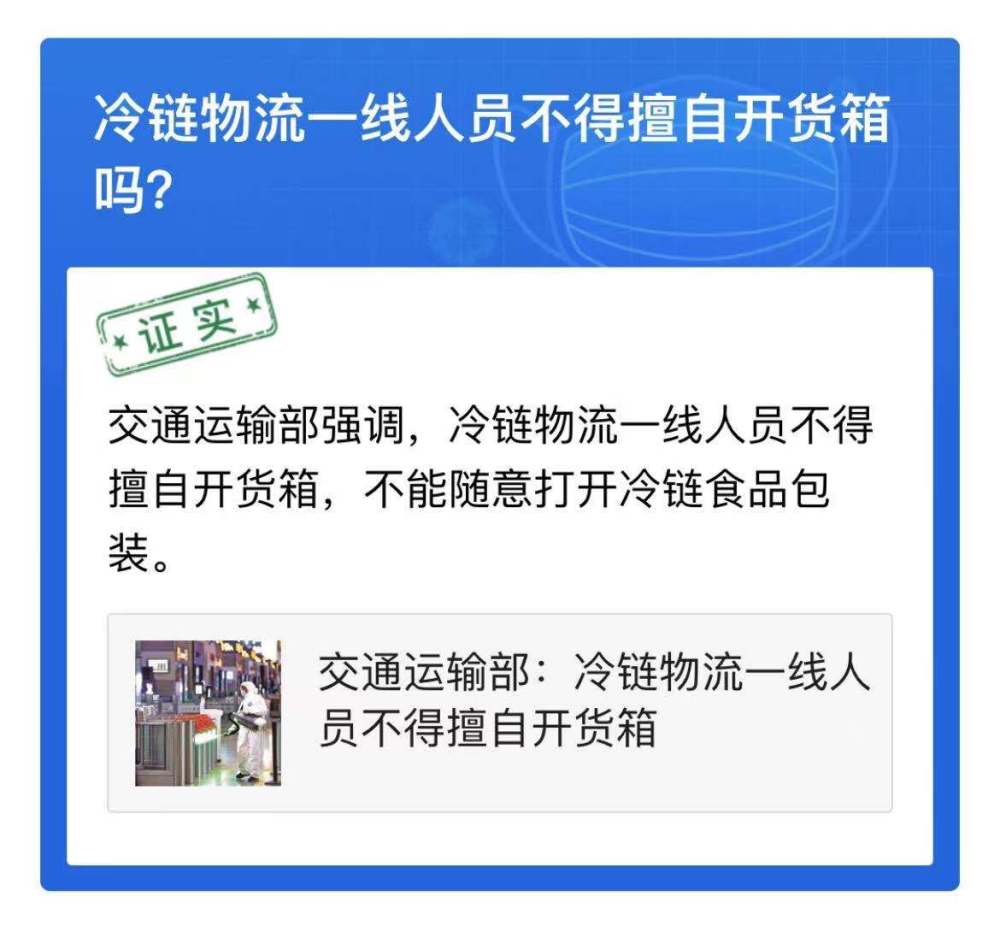
Task: Open the linked 交通运输部 cold-chain article card
Action: coord(500,712)
